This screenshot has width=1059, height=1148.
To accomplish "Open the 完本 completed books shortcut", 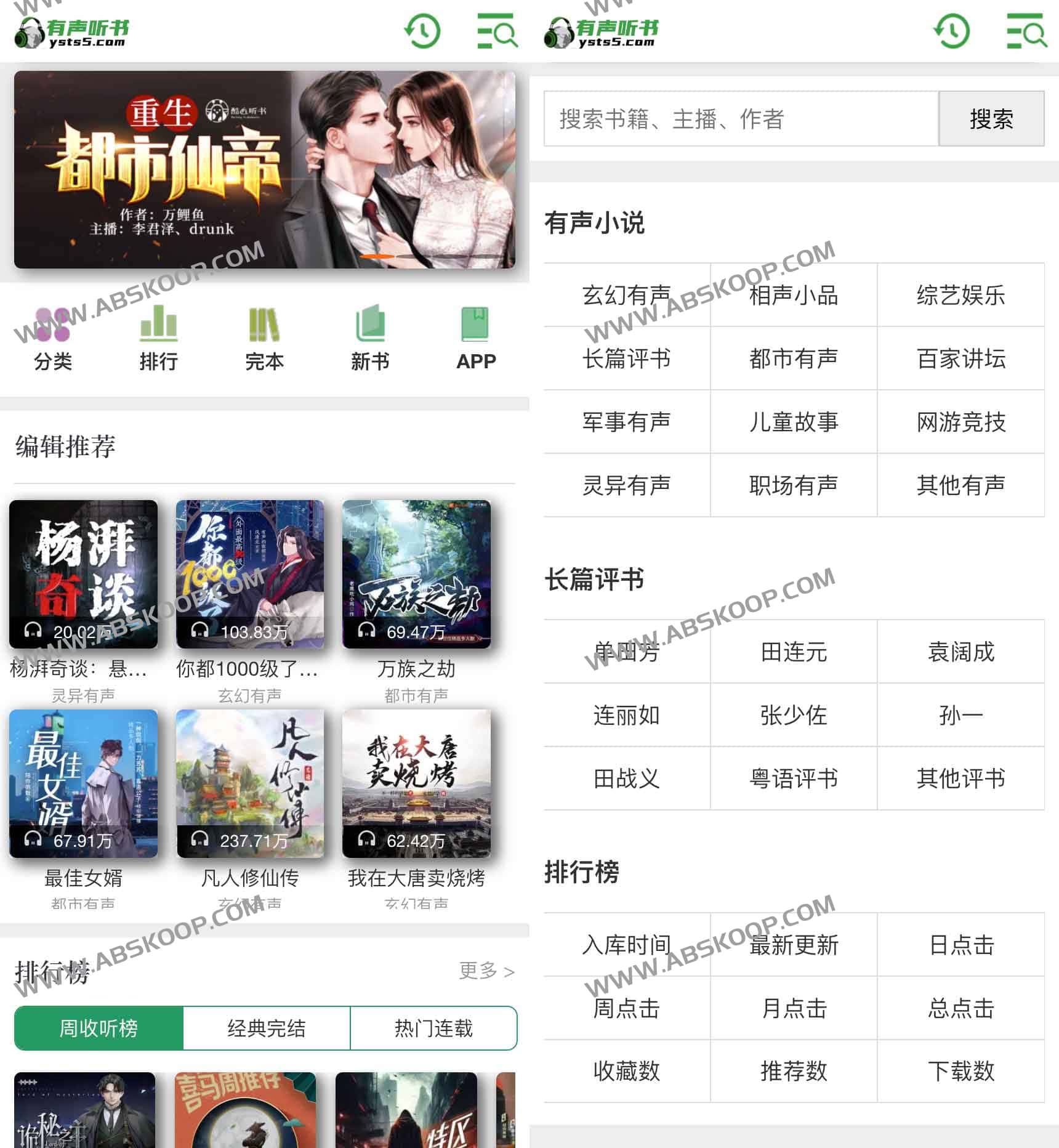I will [264, 339].
